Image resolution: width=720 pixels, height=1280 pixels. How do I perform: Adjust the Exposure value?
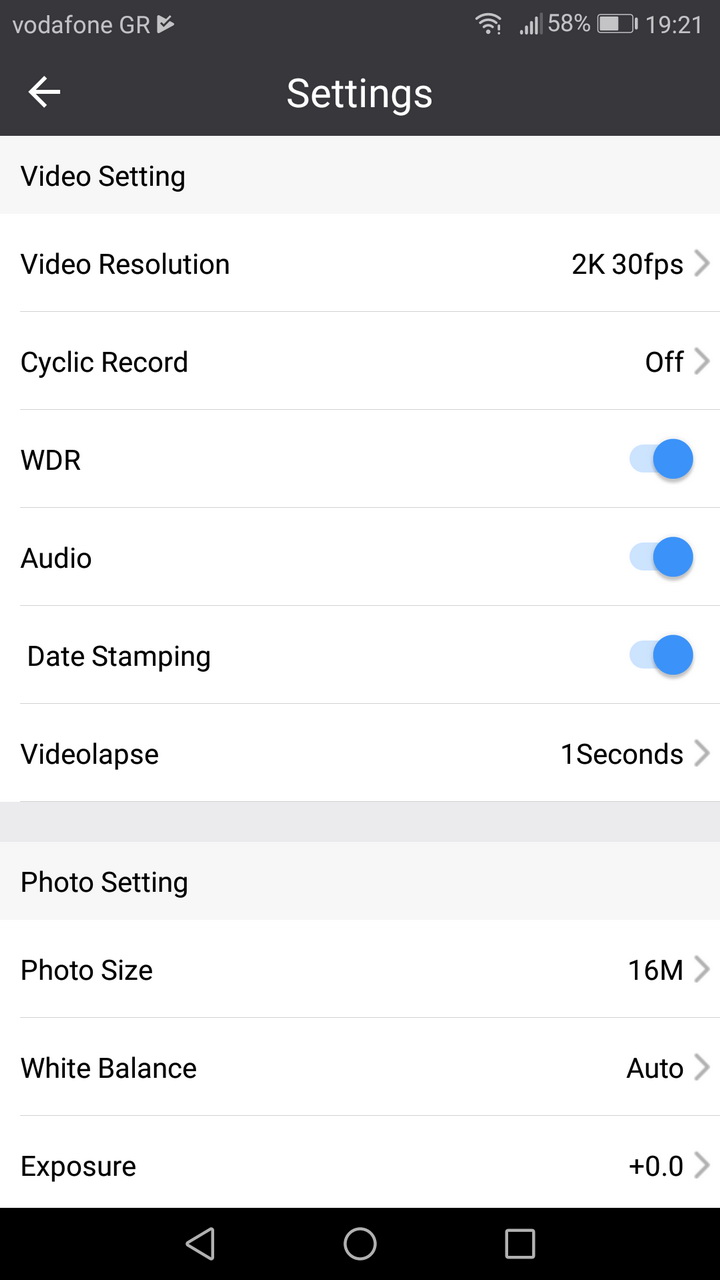360,1164
